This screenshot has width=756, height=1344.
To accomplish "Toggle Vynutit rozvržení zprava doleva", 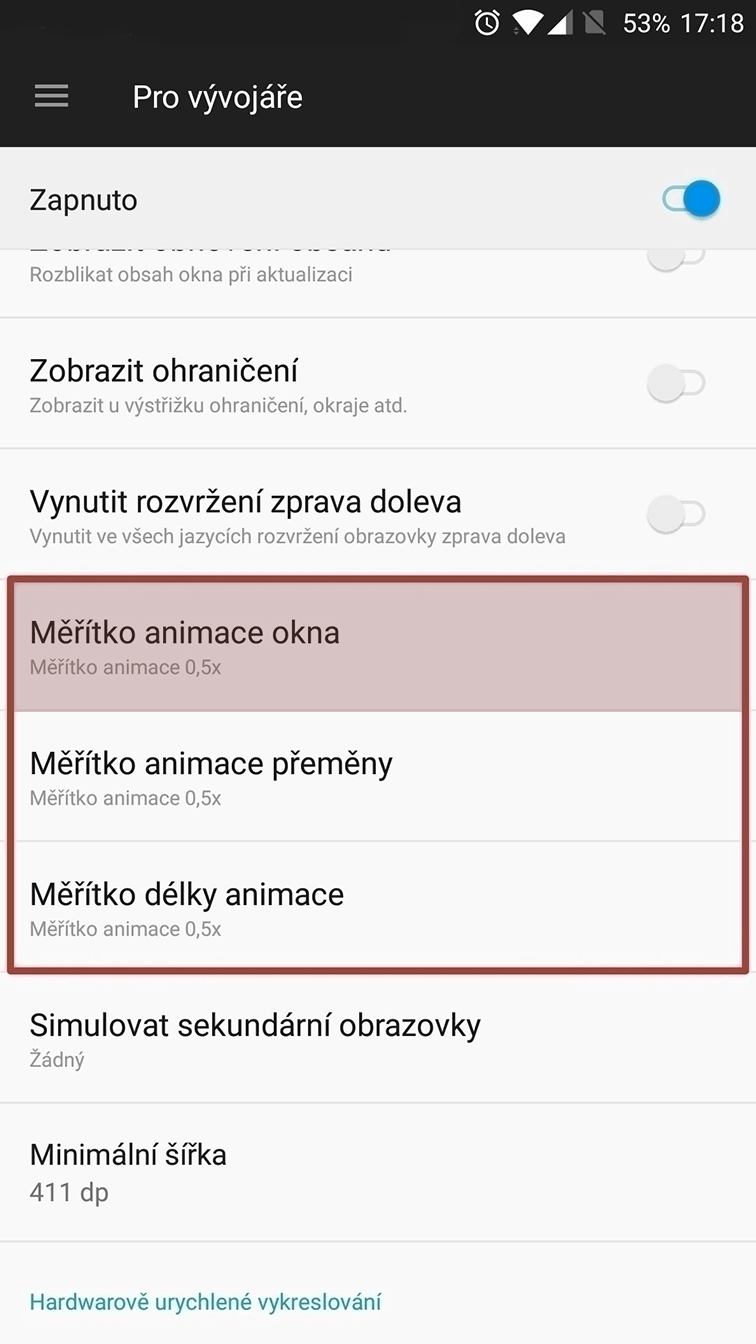I will [677, 514].
